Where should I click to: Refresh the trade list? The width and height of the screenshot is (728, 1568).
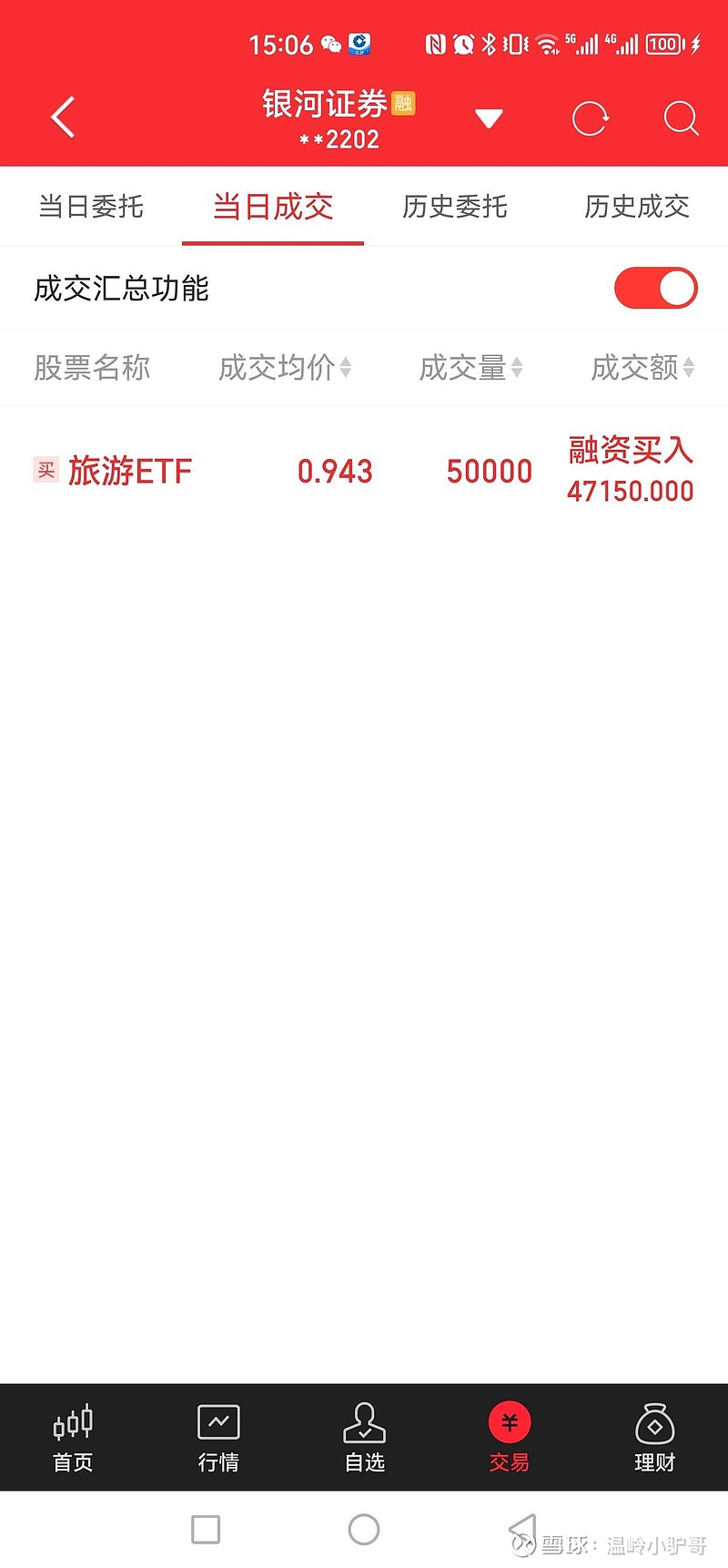coord(590,118)
